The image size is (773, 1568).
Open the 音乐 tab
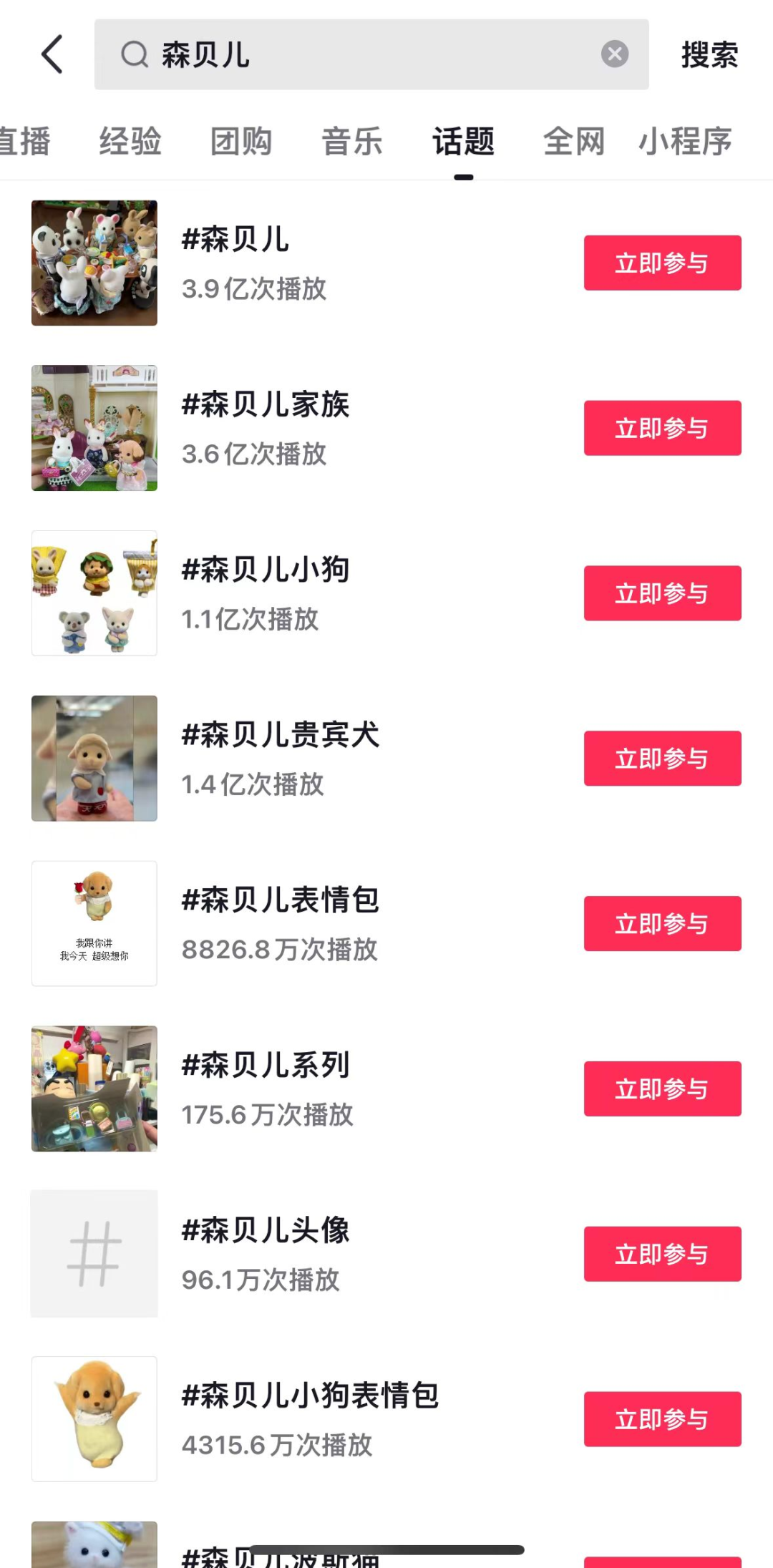click(x=352, y=141)
